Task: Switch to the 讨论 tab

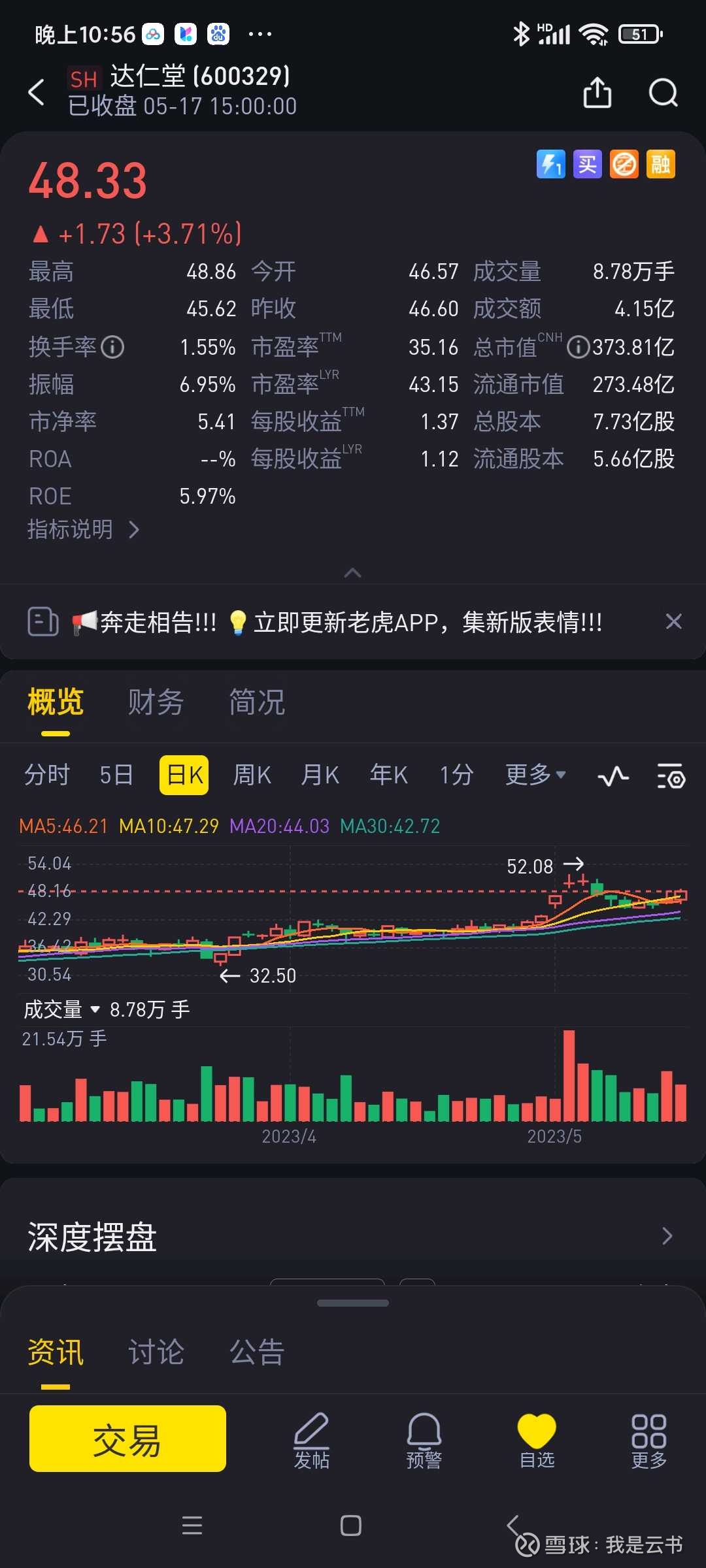Action: (x=155, y=1351)
